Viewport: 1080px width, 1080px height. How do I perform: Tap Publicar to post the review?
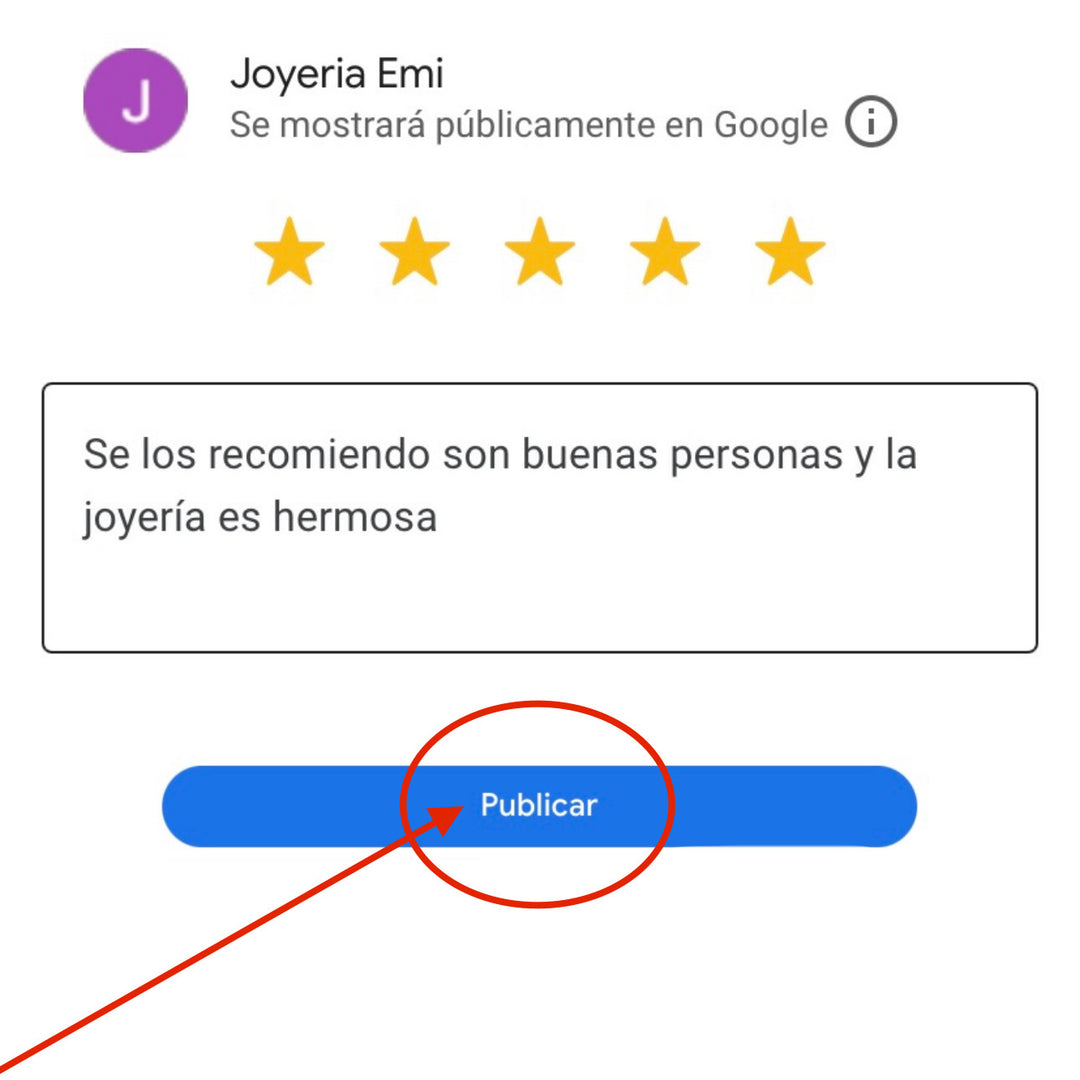point(539,806)
